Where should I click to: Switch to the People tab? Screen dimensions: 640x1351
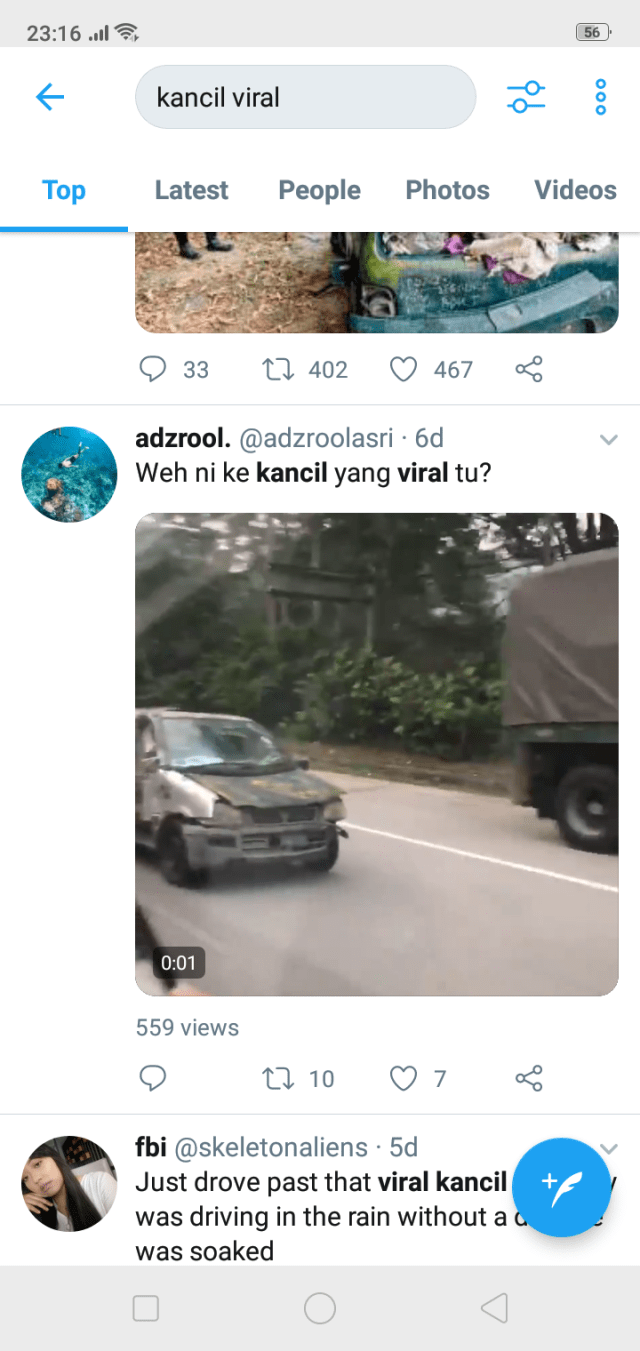point(319,190)
